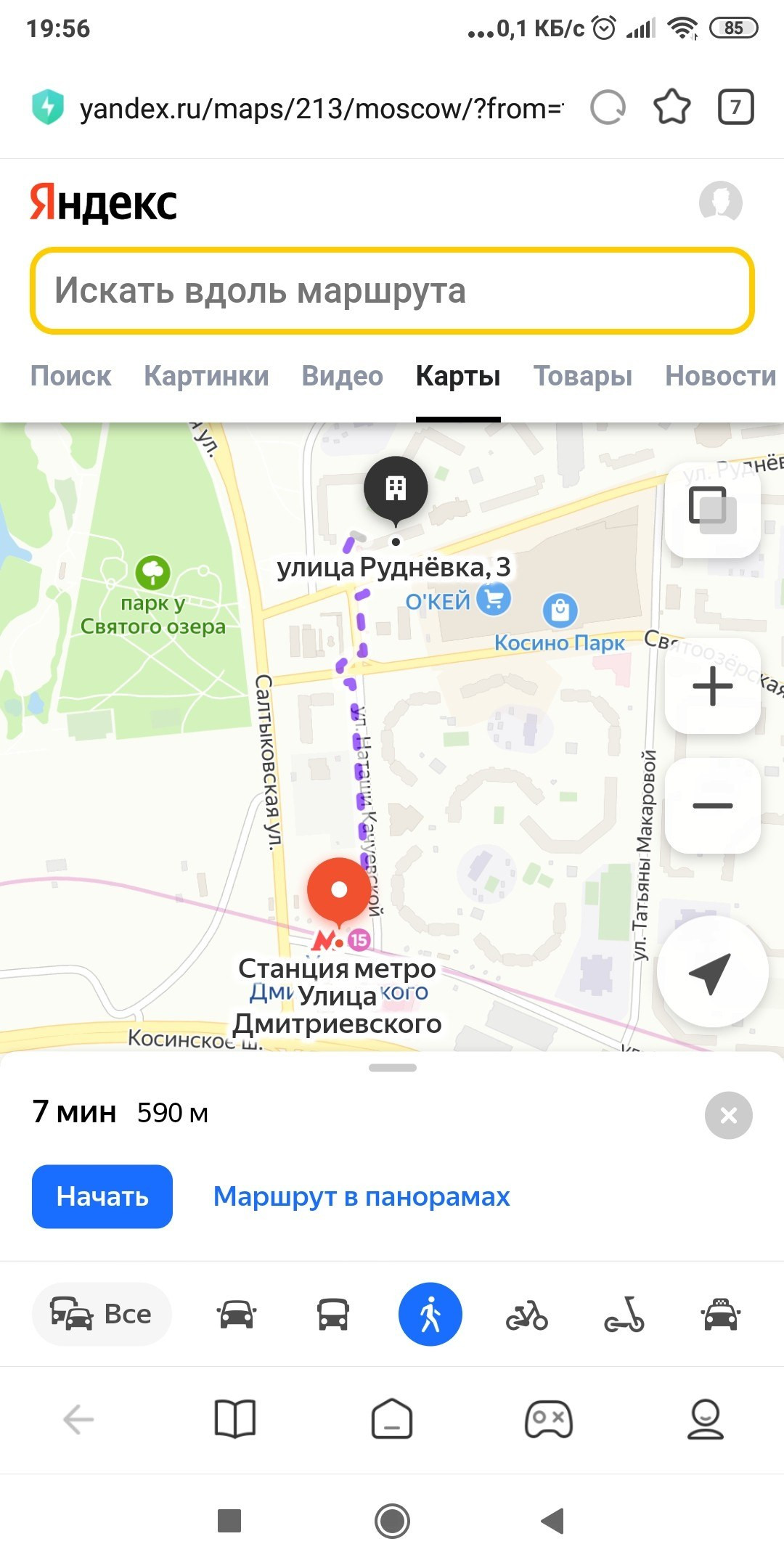
Task: Choose the scooter route mode
Action: click(624, 1314)
